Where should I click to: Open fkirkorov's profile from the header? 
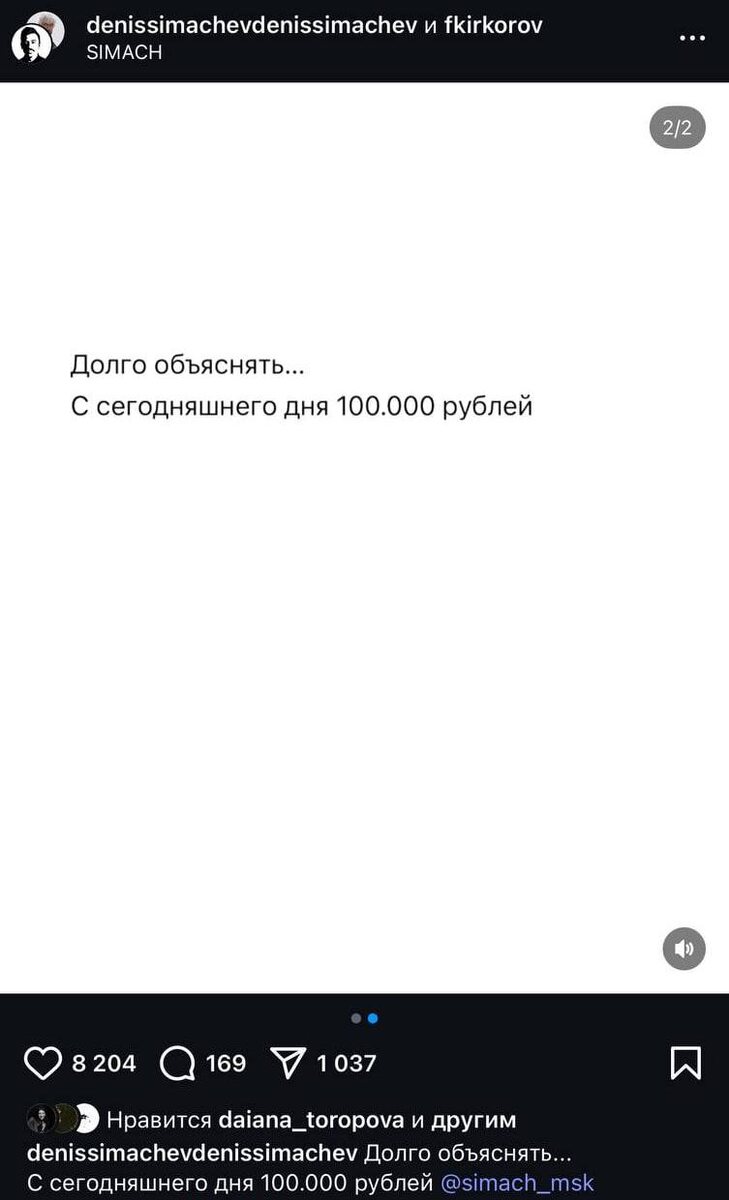[492, 26]
